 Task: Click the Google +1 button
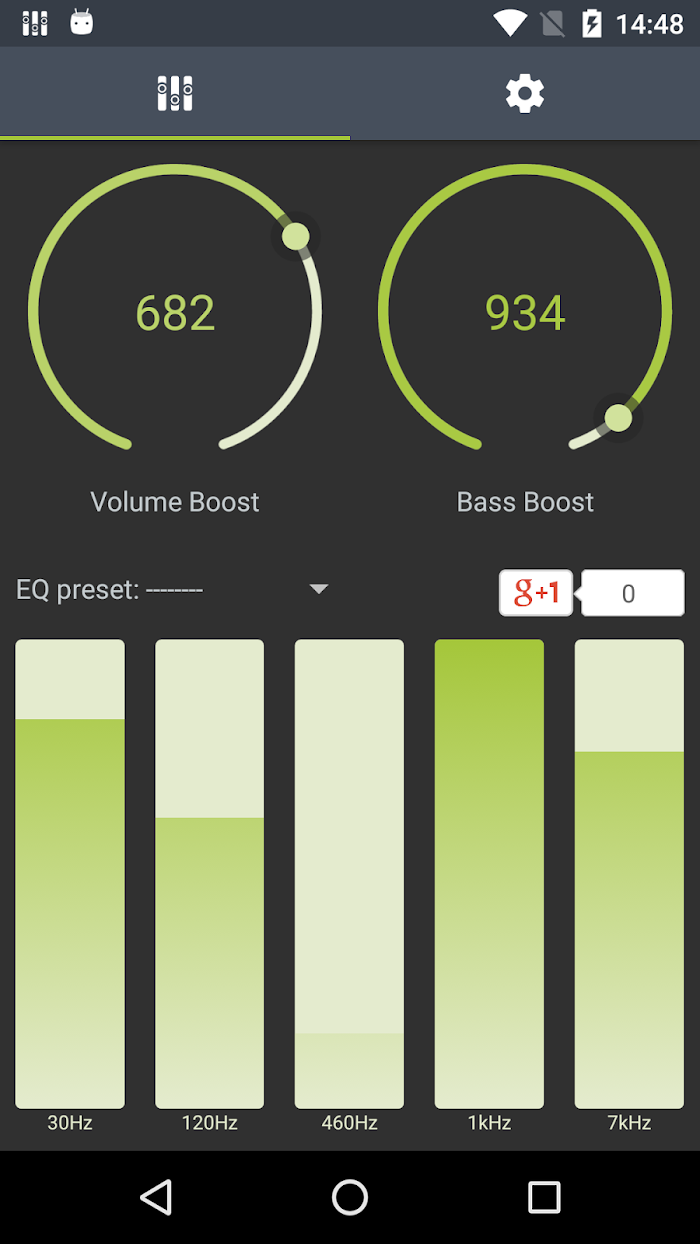tap(536, 593)
